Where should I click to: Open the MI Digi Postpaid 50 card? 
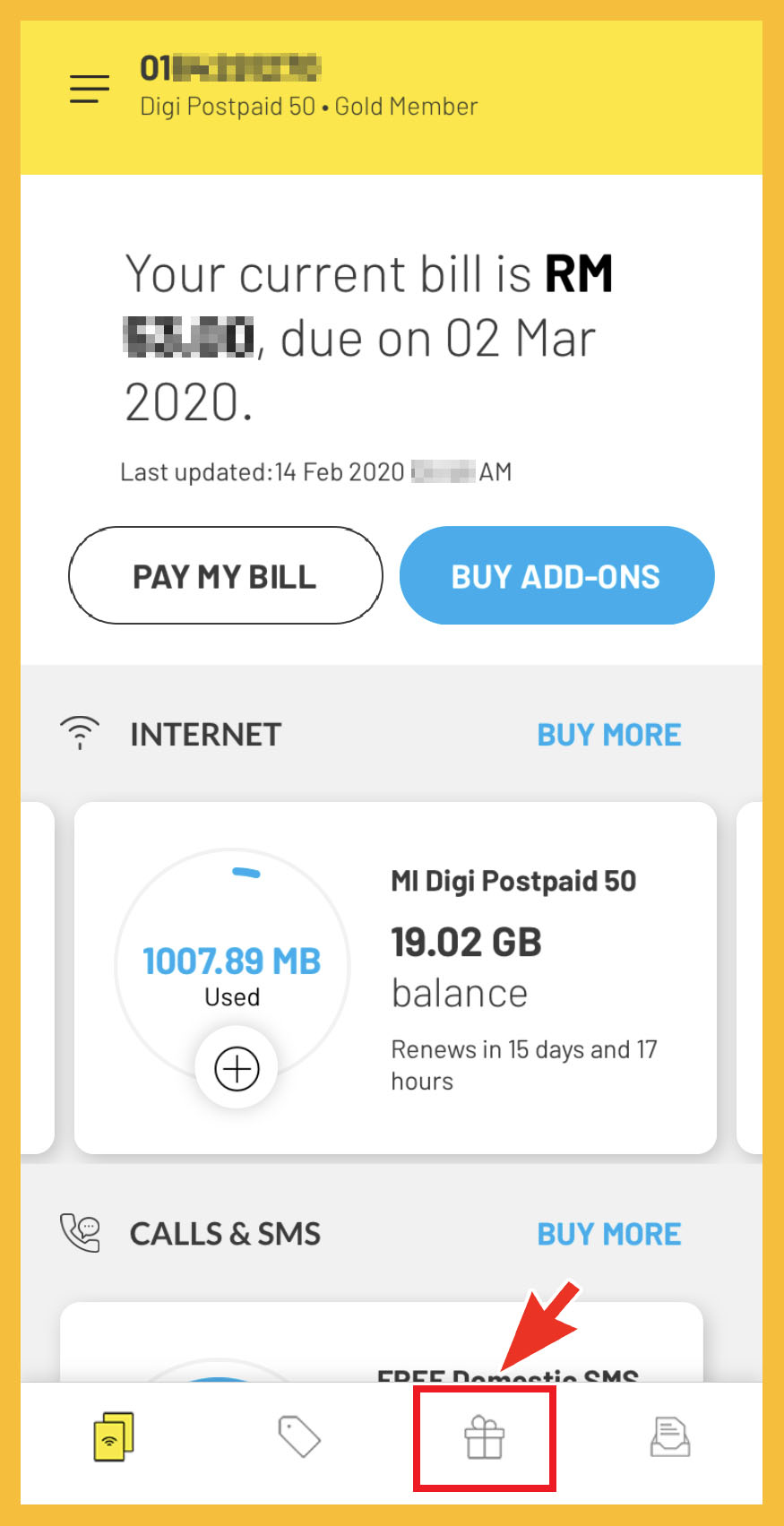click(x=513, y=882)
